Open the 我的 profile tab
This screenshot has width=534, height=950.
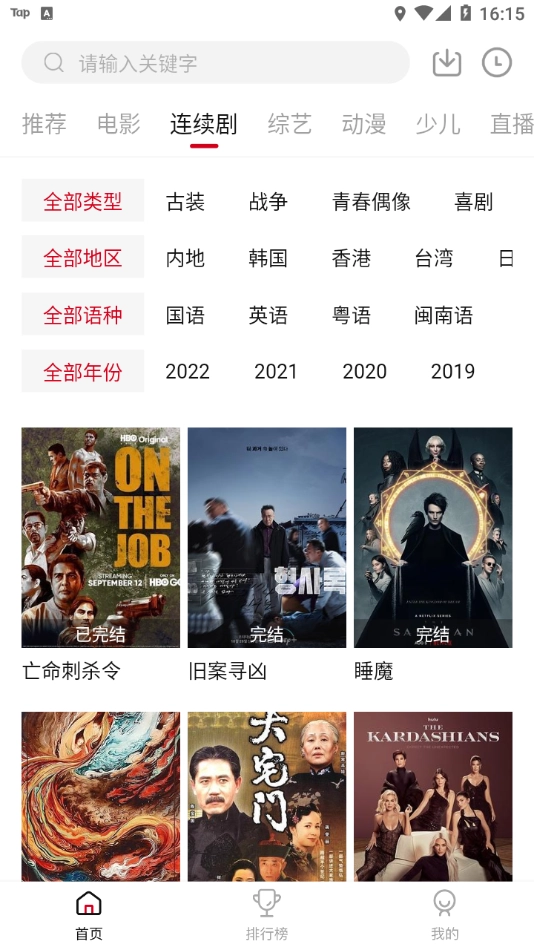pyautogui.click(x=445, y=914)
